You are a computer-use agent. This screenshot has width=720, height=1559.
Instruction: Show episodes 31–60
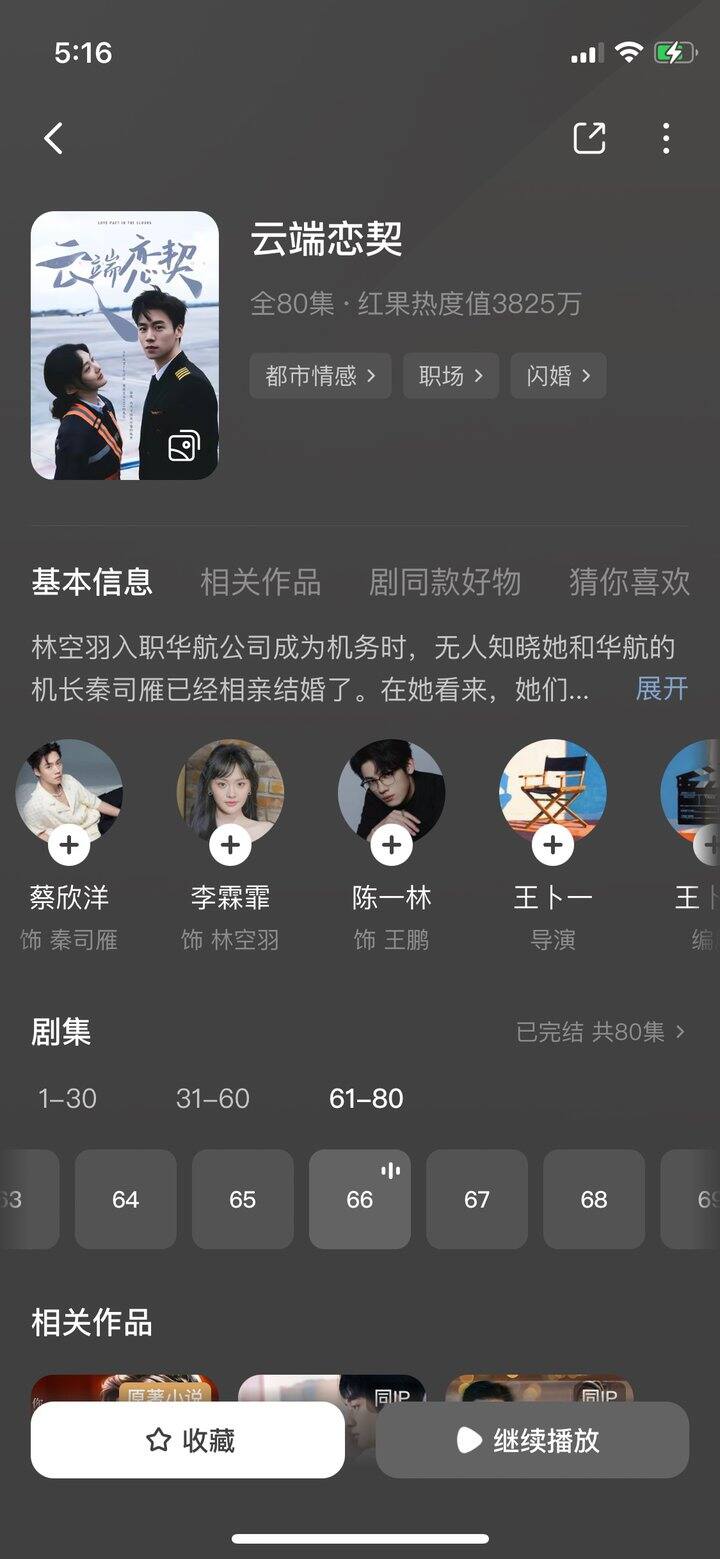(212, 1098)
